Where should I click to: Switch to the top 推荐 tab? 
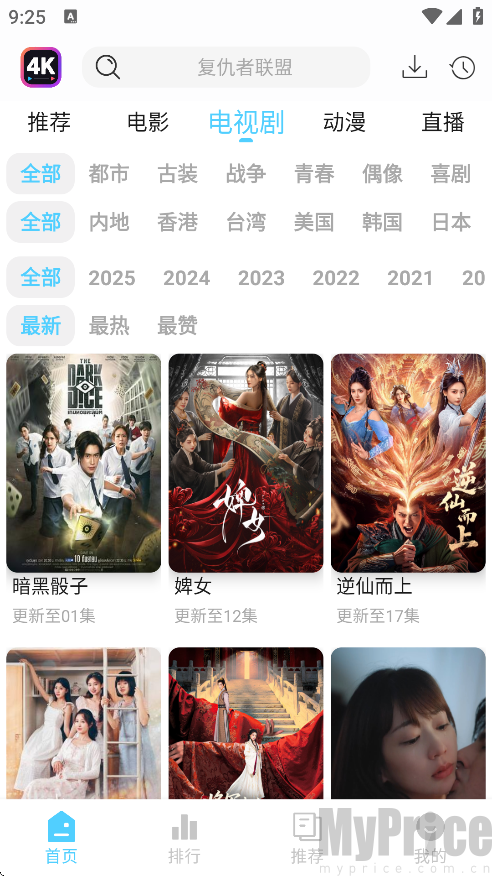(x=49, y=122)
